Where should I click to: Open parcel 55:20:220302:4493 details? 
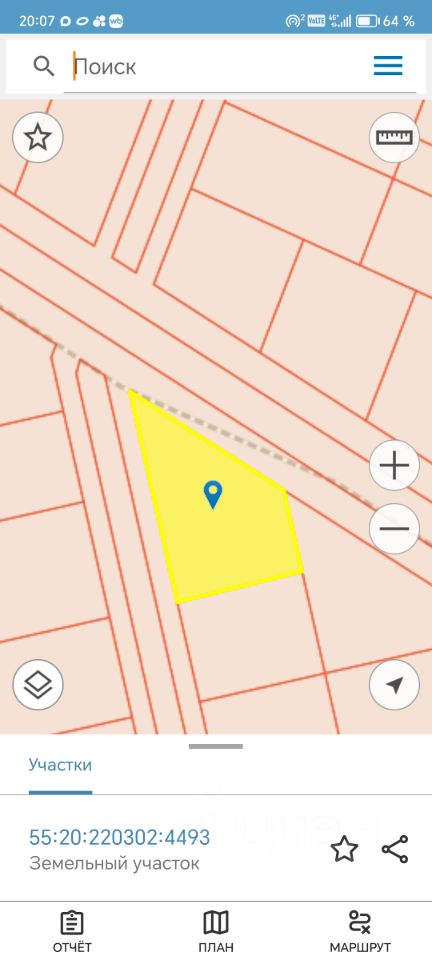pyautogui.click(x=119, y=836)
